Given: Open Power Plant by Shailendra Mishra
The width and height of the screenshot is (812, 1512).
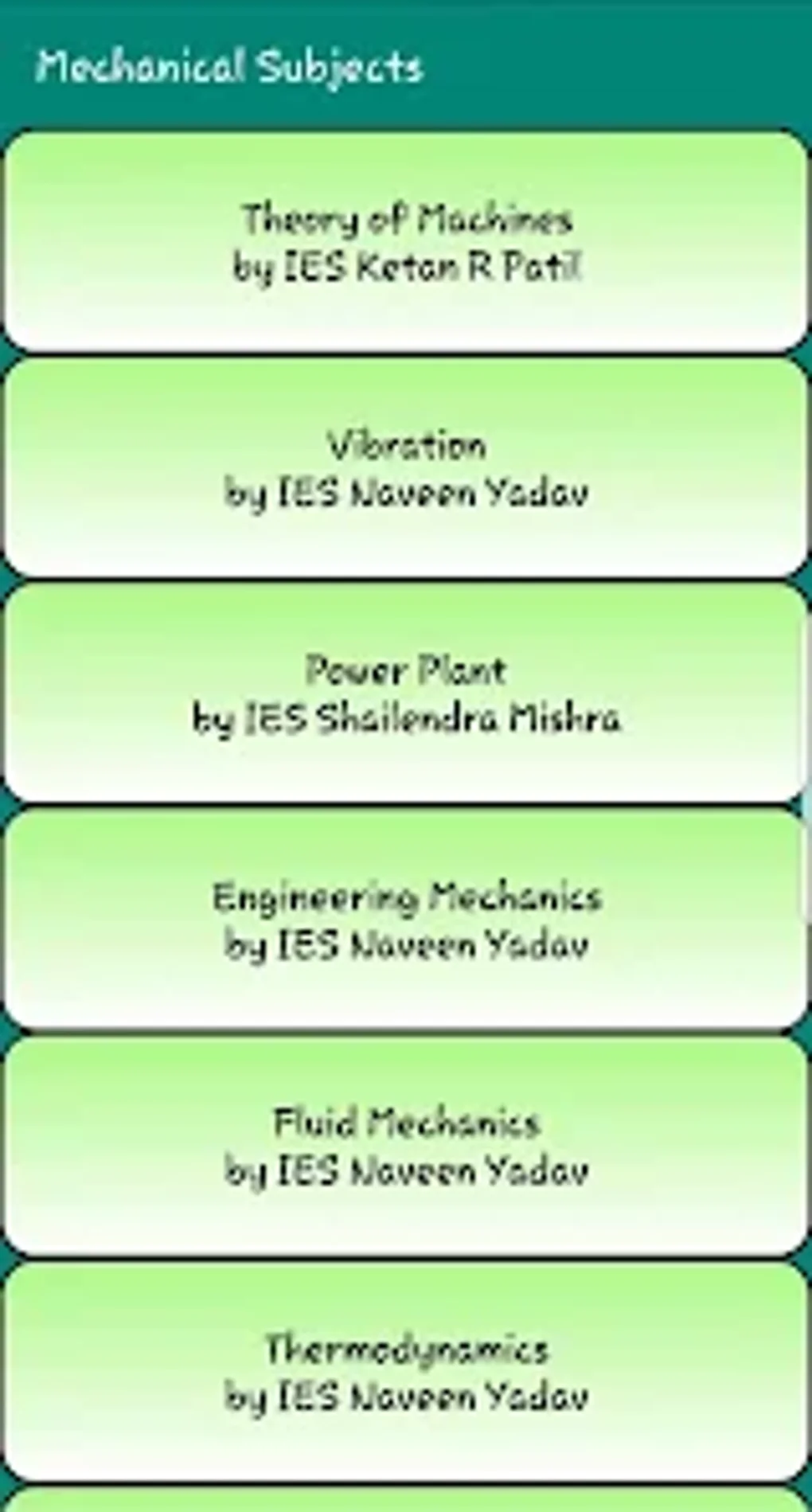Looking at the screenshot, I should 406,693.
